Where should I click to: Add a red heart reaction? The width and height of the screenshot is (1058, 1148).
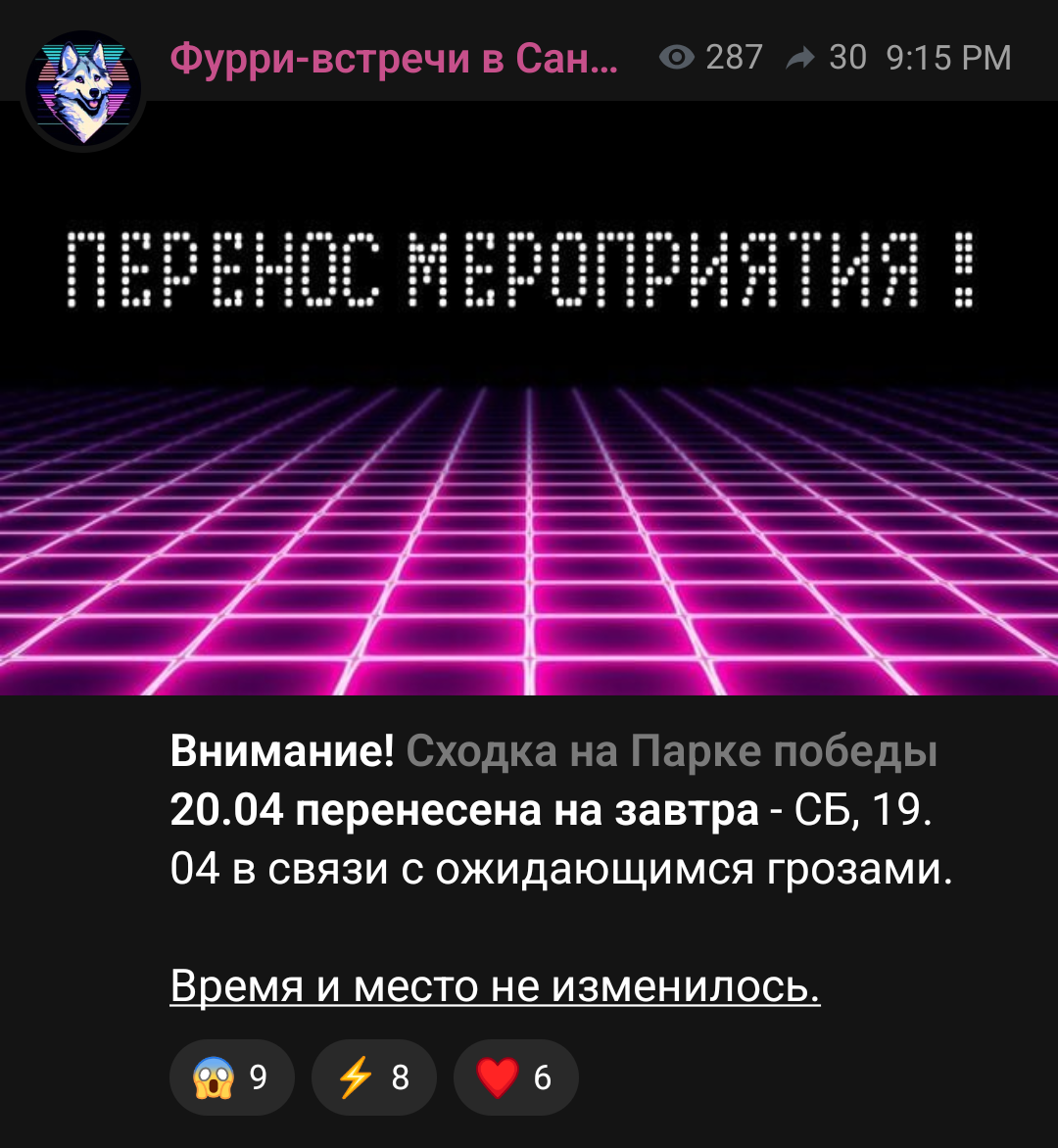[515, 1077]
